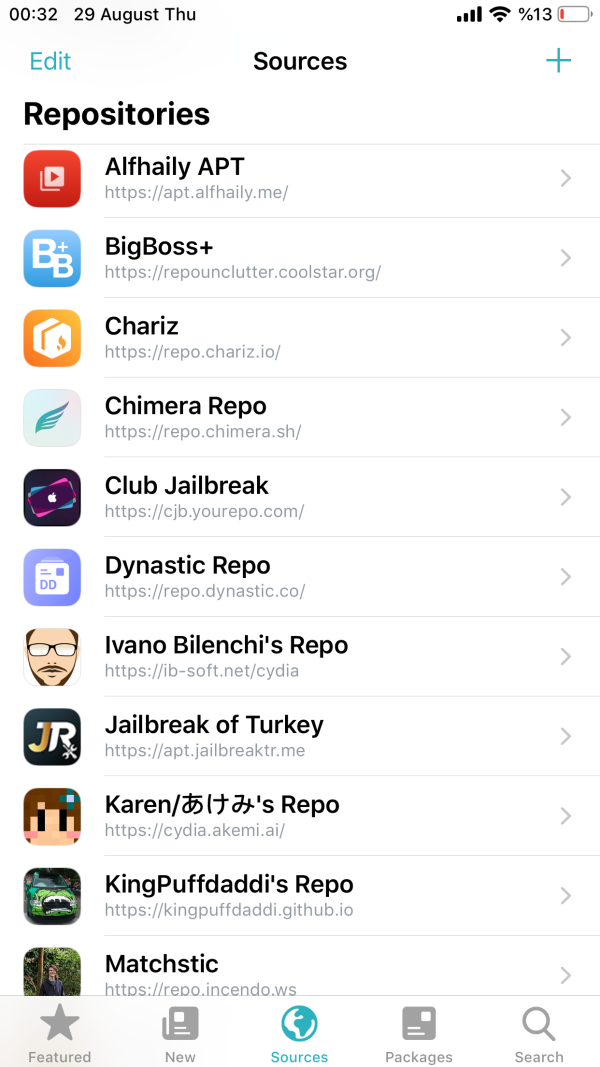Open the Chariz repository
Viewport: 600px width, 1067px height.
[300, 337]
